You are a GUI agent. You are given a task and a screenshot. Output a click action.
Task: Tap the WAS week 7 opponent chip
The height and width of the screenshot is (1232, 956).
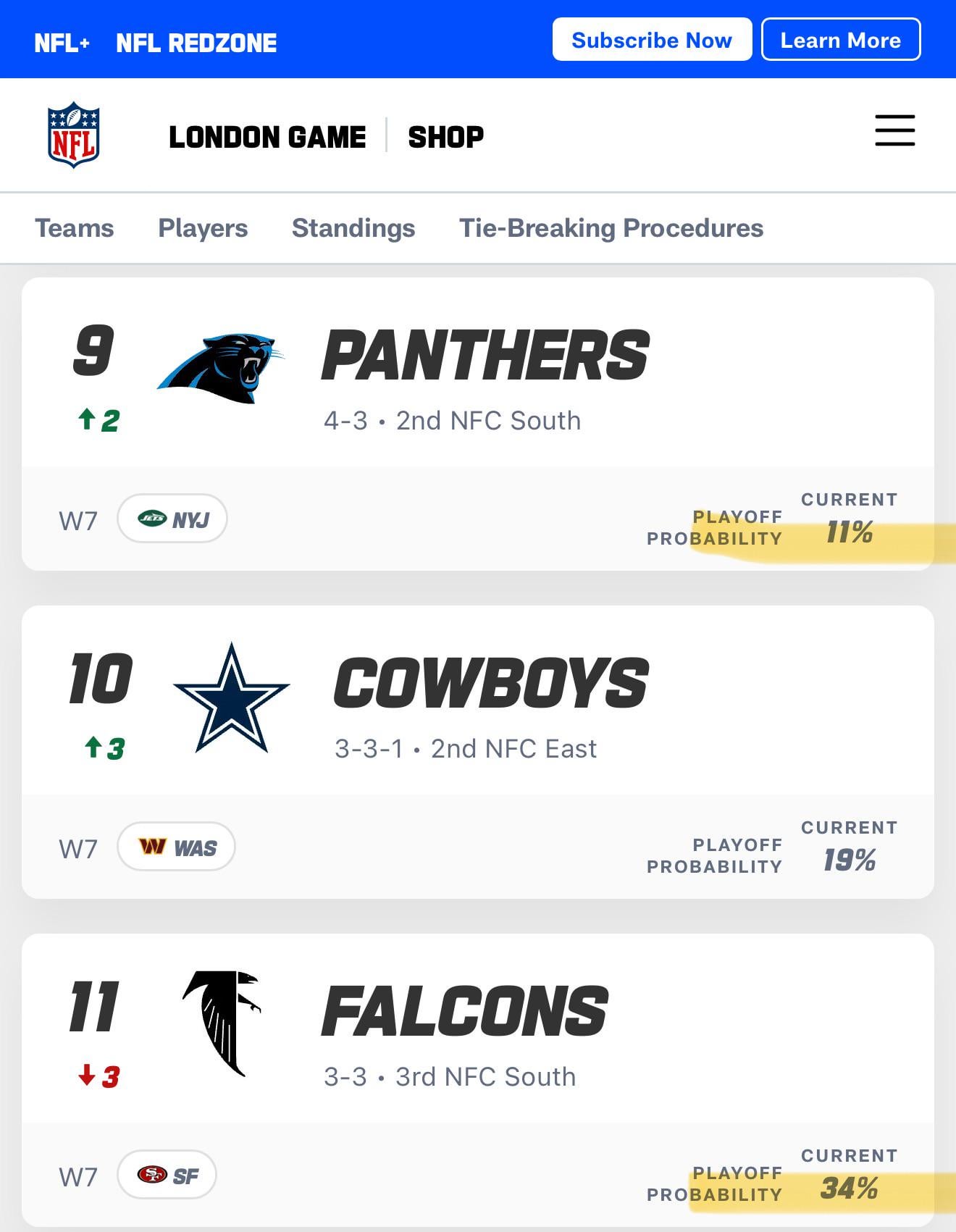[176, 847]
